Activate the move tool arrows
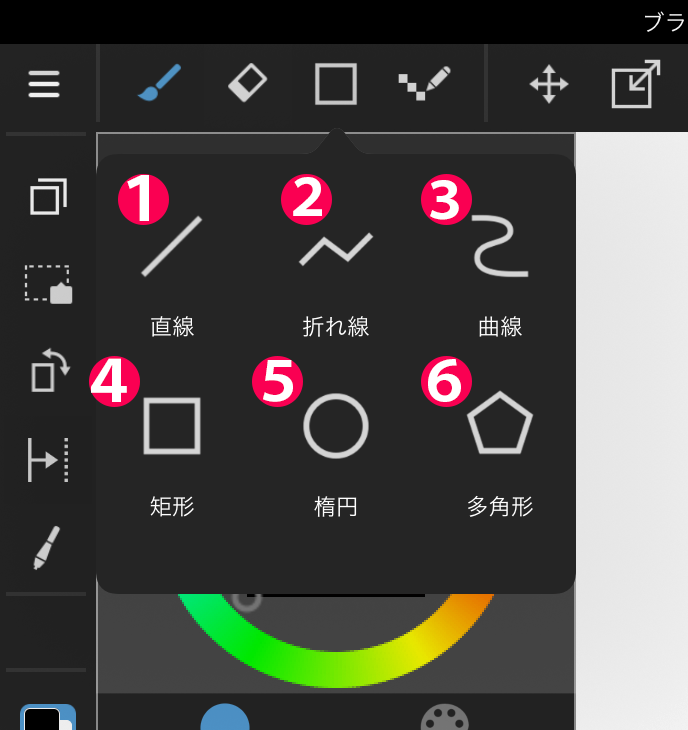 point(548,84)
